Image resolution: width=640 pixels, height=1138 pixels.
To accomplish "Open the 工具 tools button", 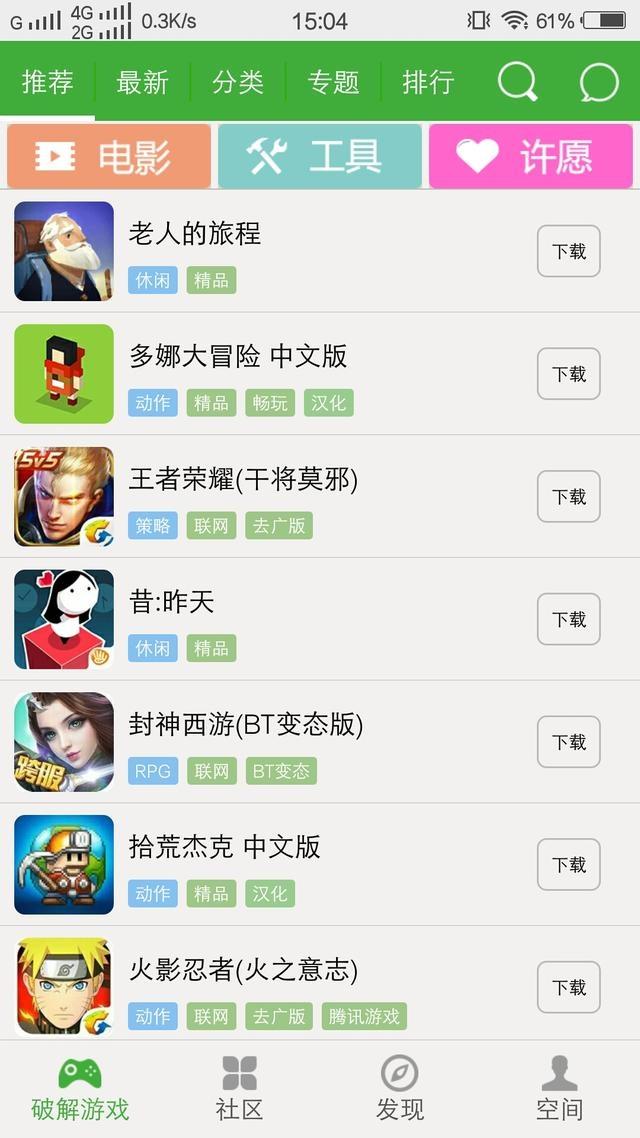I will click(x=320, y=156).
